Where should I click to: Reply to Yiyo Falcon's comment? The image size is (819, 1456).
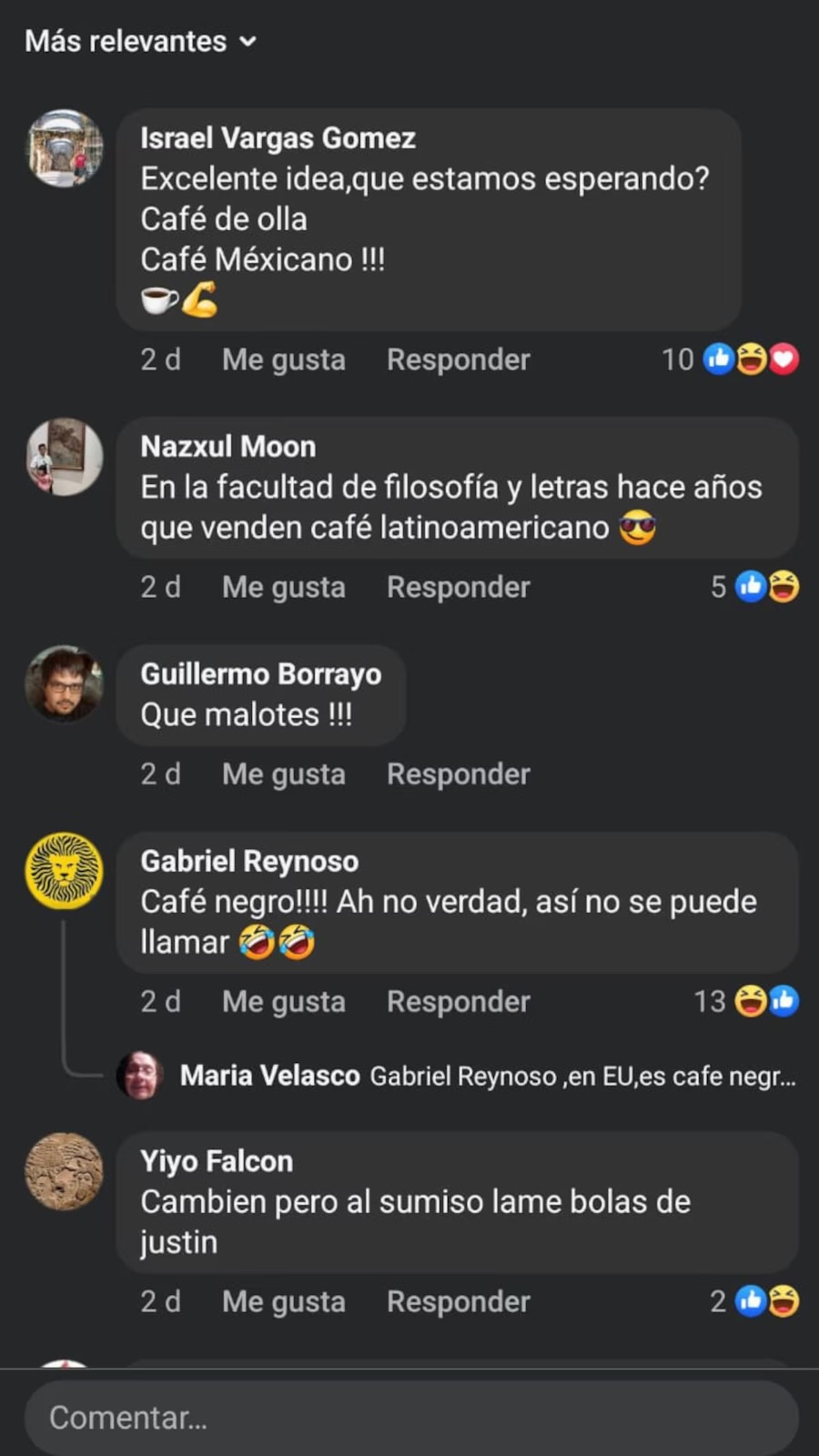click(458, 1302)
